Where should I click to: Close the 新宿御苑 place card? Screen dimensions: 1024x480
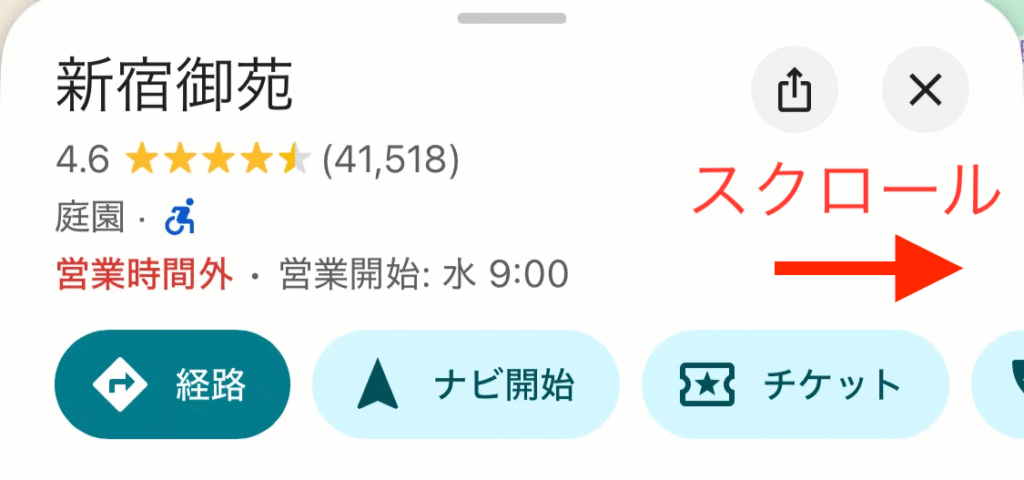coord(925,91)
